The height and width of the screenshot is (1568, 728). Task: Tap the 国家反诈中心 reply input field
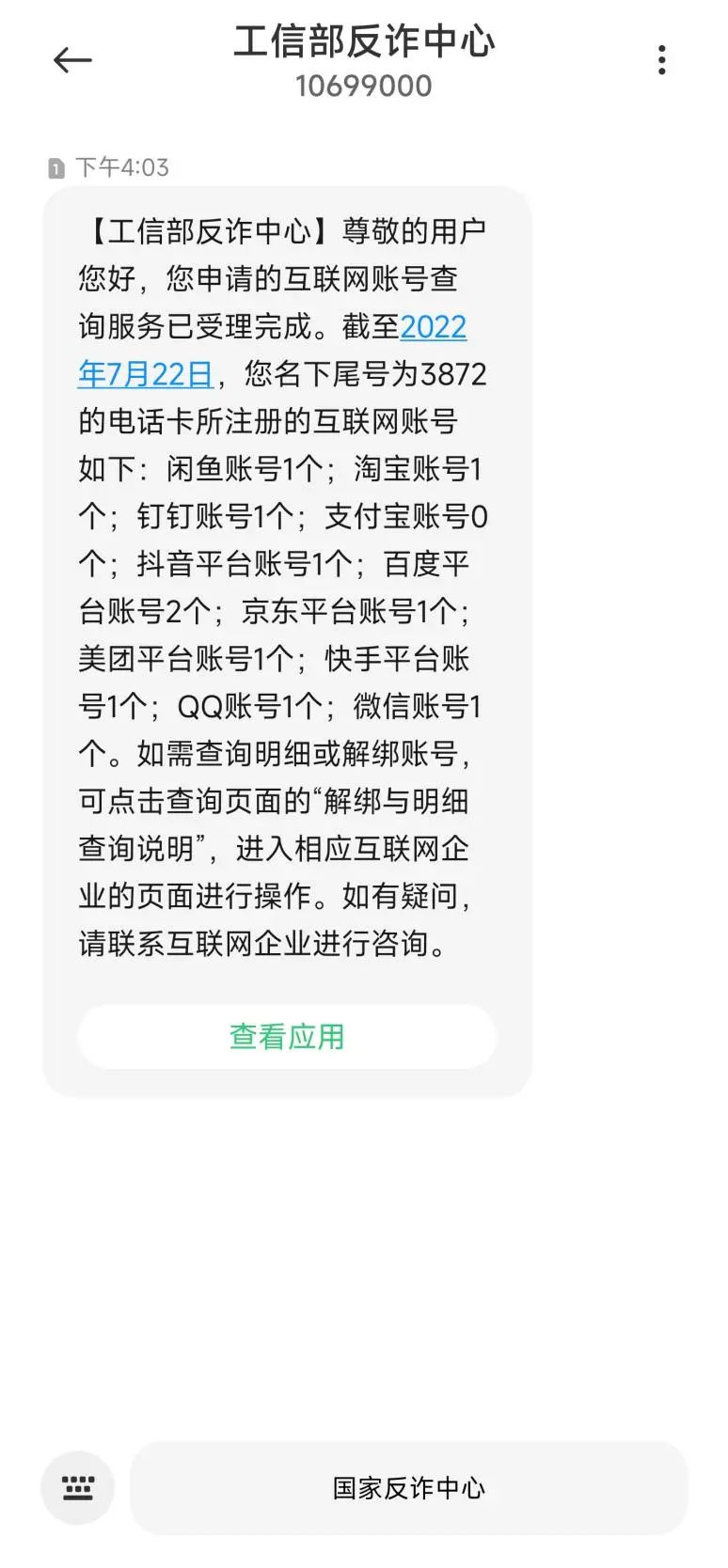click(408, 1488)
